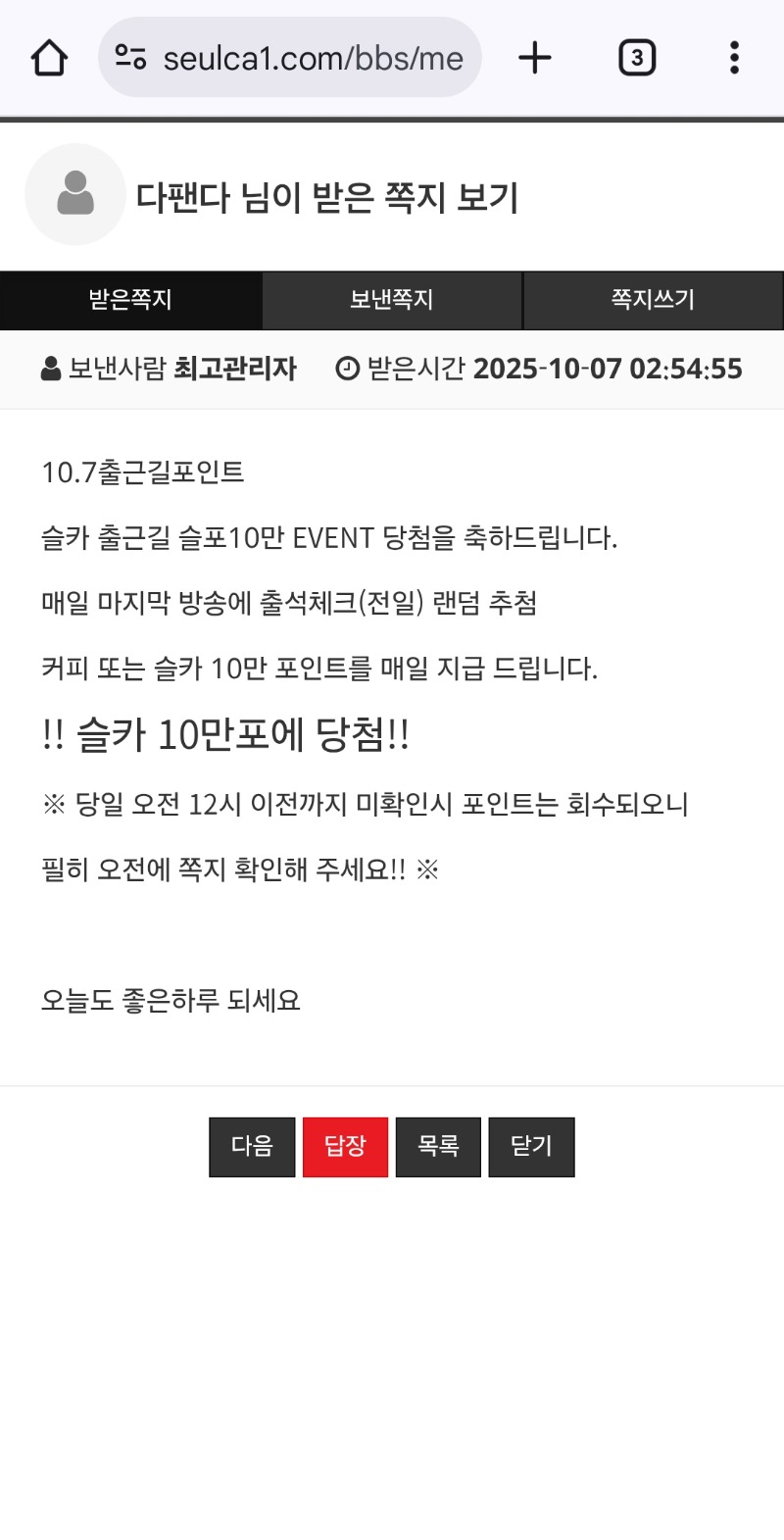
Task: Open the browser overflow menu
Action: pyautogui.click(x=734, y=58)
